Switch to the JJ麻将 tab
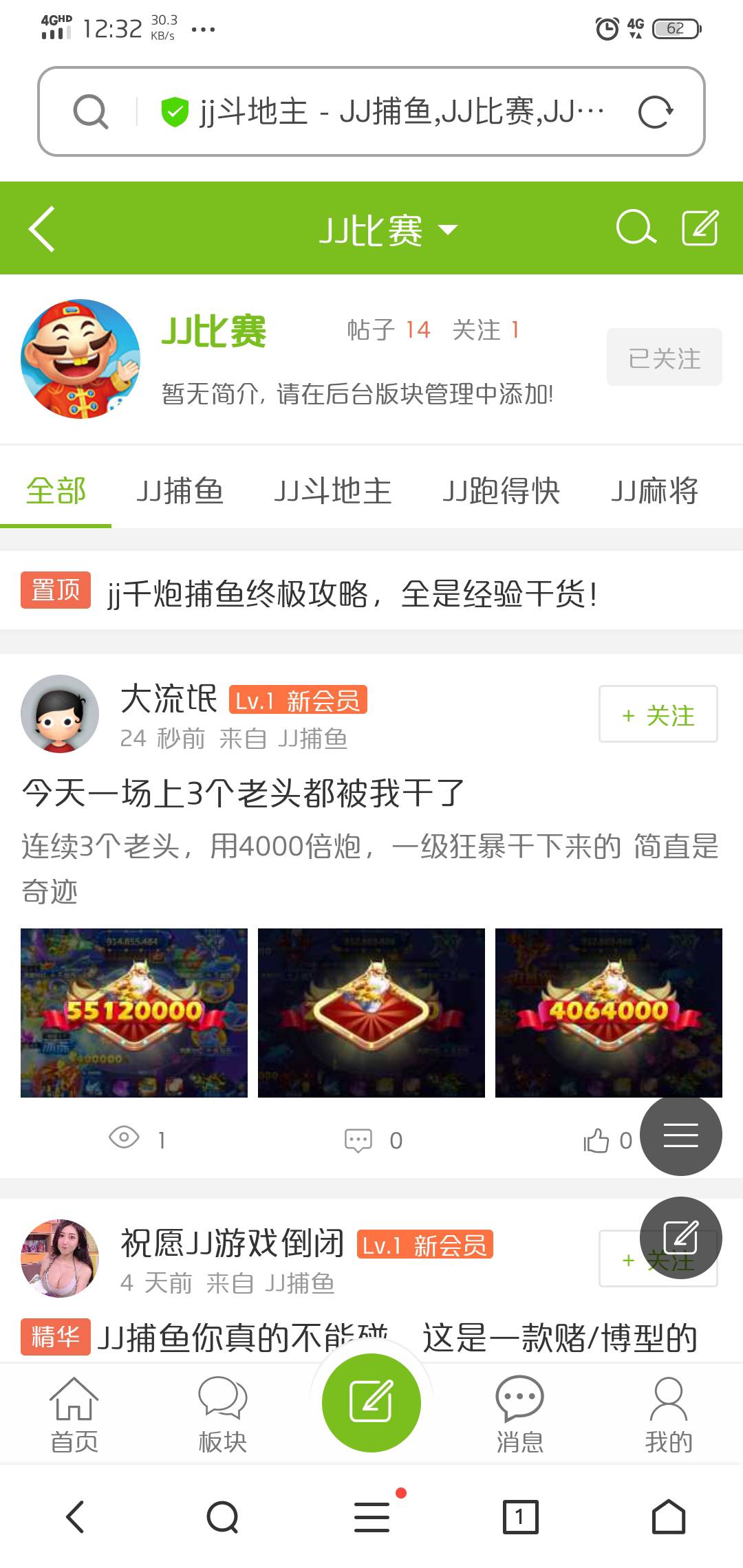Viewport: 743px width, 1568px height. (656, 492)
